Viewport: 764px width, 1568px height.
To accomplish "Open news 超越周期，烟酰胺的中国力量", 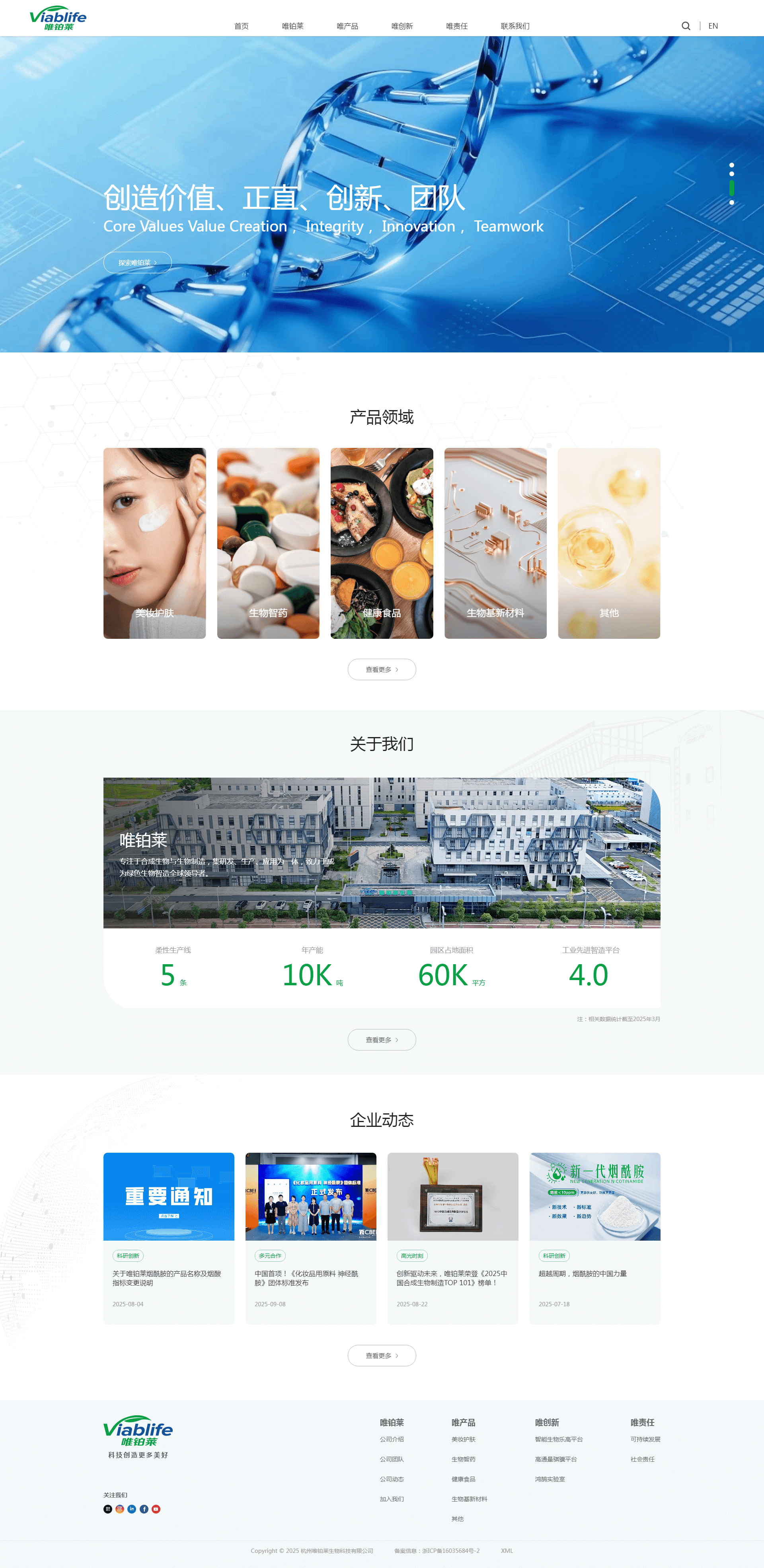I will [x=583, y=1273].
